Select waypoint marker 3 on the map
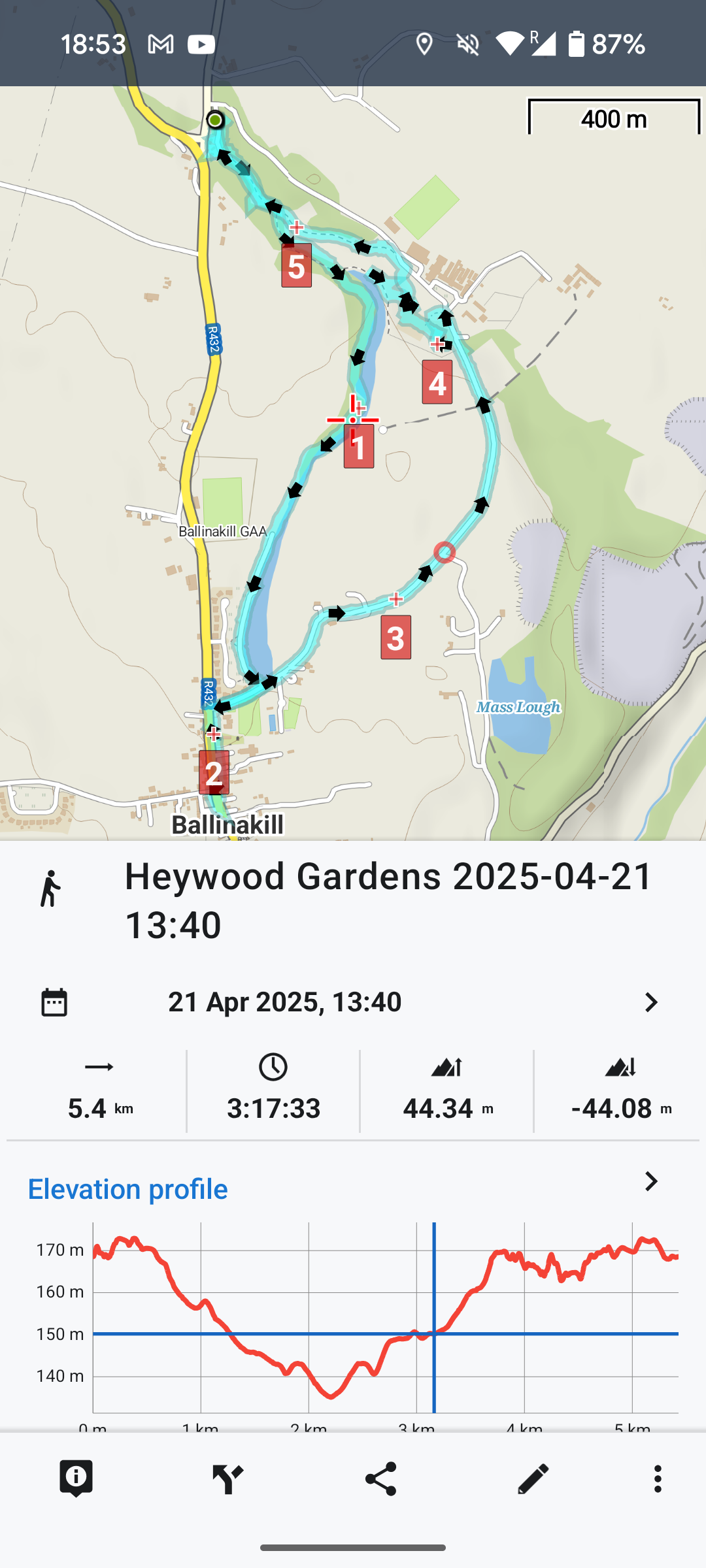This screenshot has height=1568, width=706. (395, 637)
